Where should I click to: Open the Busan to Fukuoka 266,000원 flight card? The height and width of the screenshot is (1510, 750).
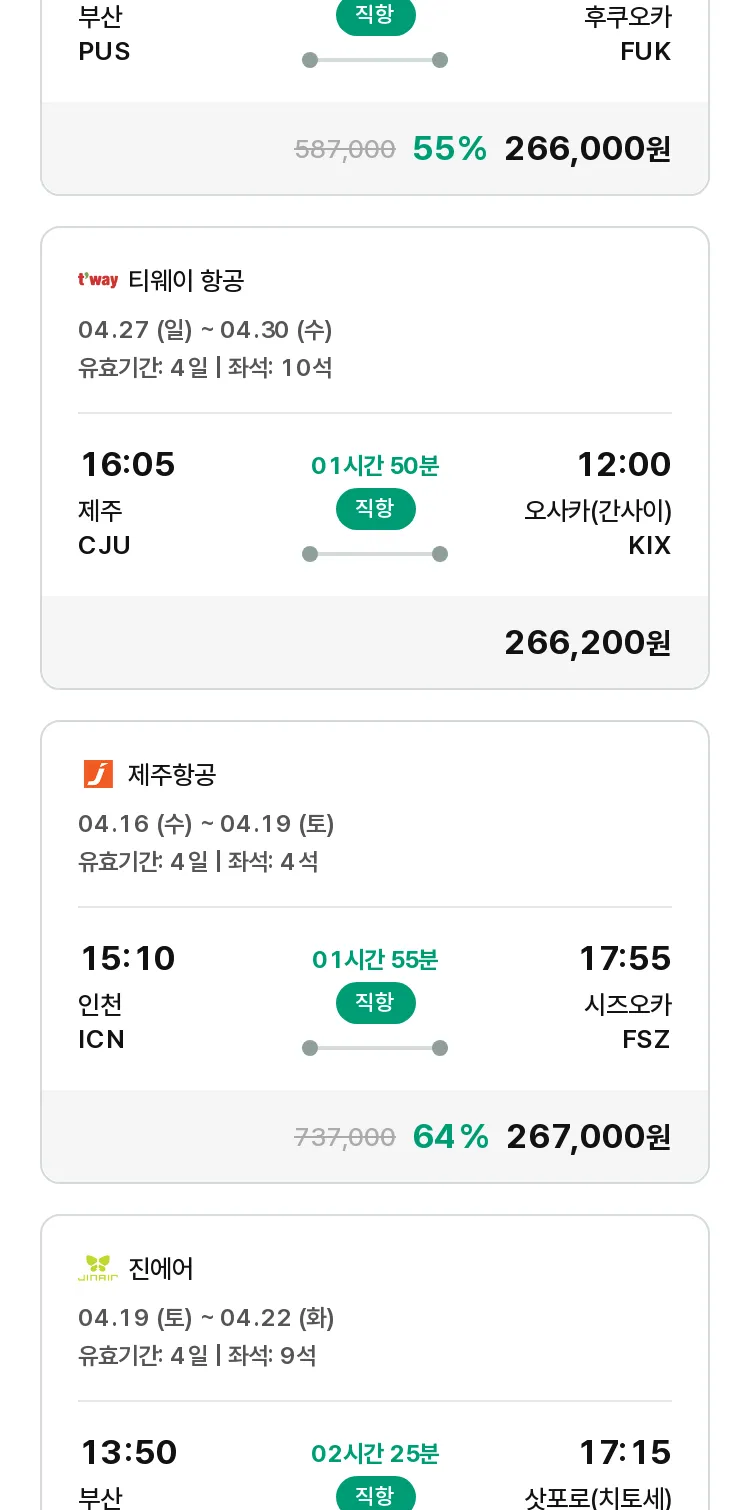point(375,97)
